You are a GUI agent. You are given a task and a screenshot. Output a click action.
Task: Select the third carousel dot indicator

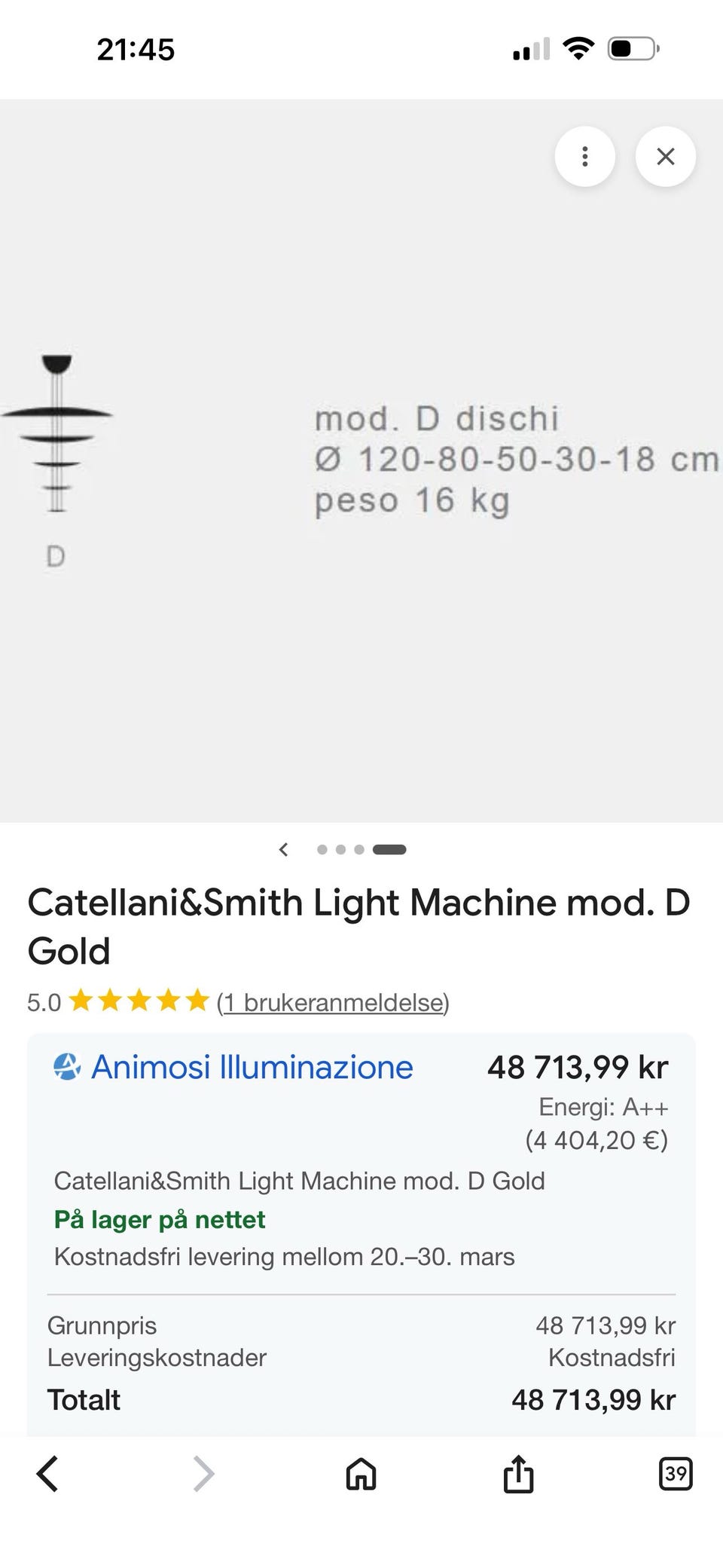coord(360,849)
